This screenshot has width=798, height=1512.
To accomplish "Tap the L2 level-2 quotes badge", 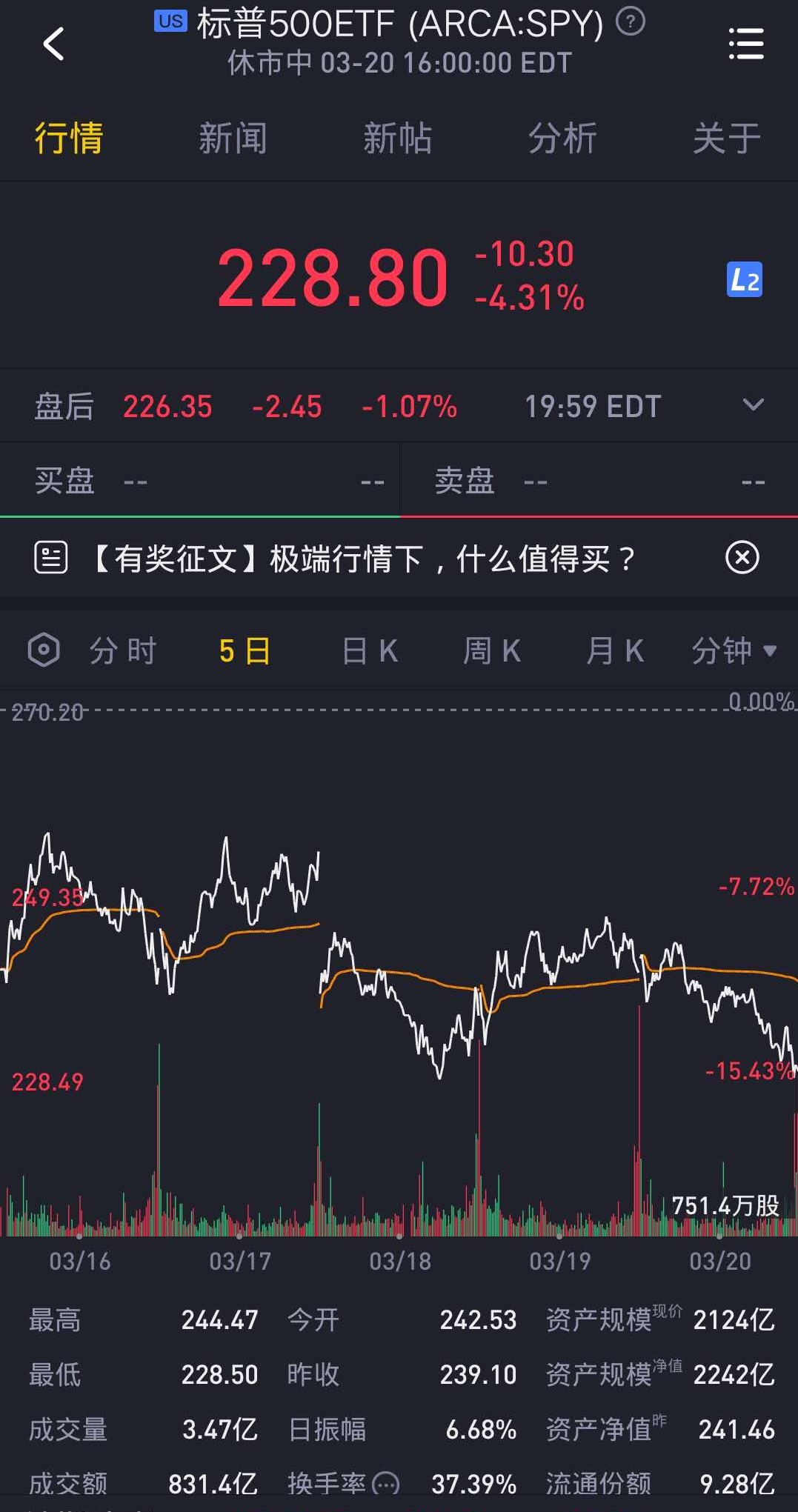I will tap(744, 280).
